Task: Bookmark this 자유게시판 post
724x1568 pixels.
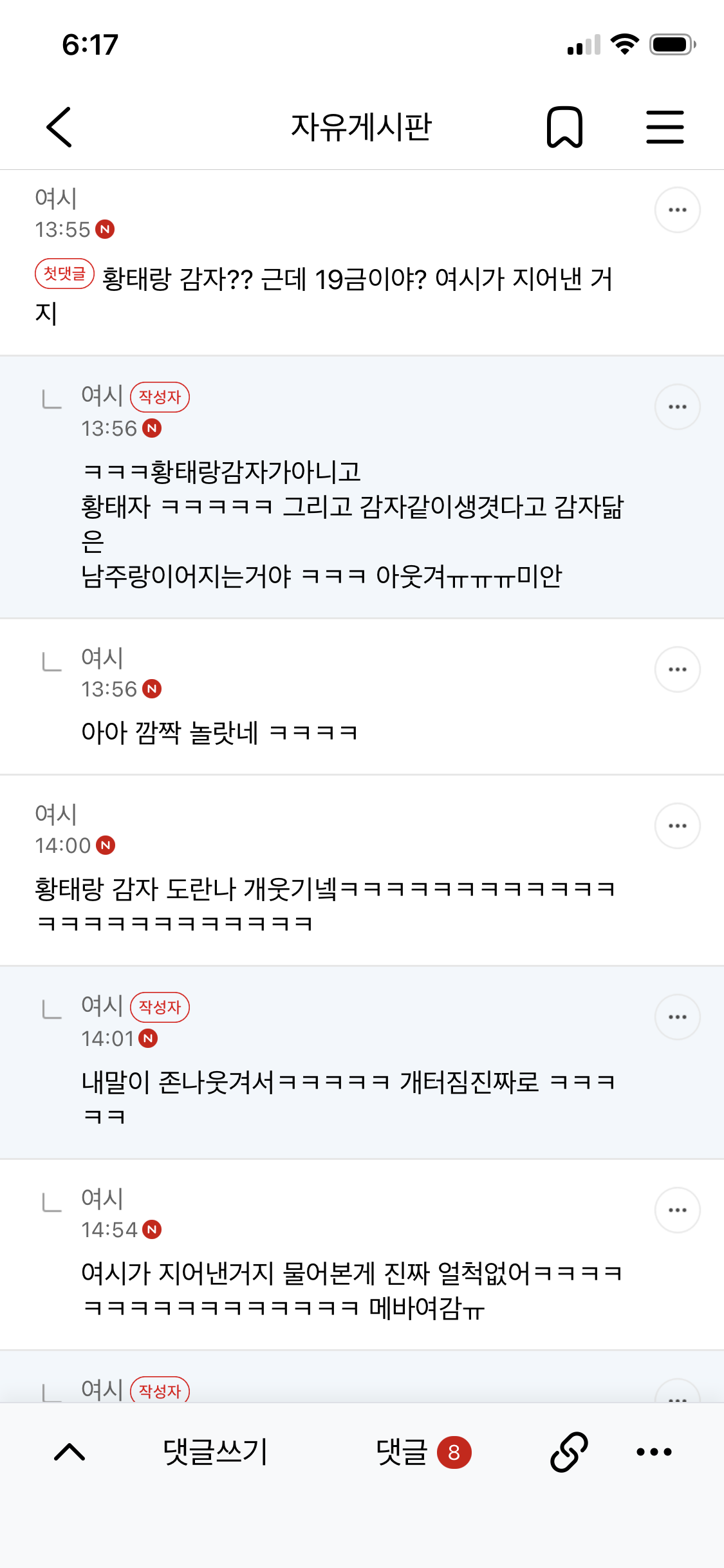Action: 564,127
